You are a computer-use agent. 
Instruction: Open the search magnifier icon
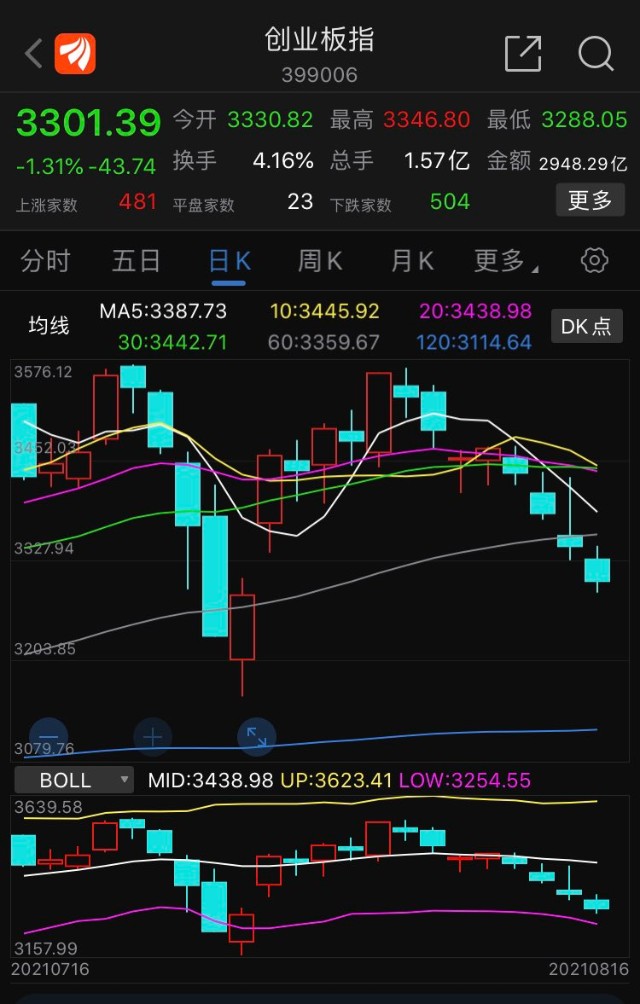pyautogui.click(x=596, y=54)
